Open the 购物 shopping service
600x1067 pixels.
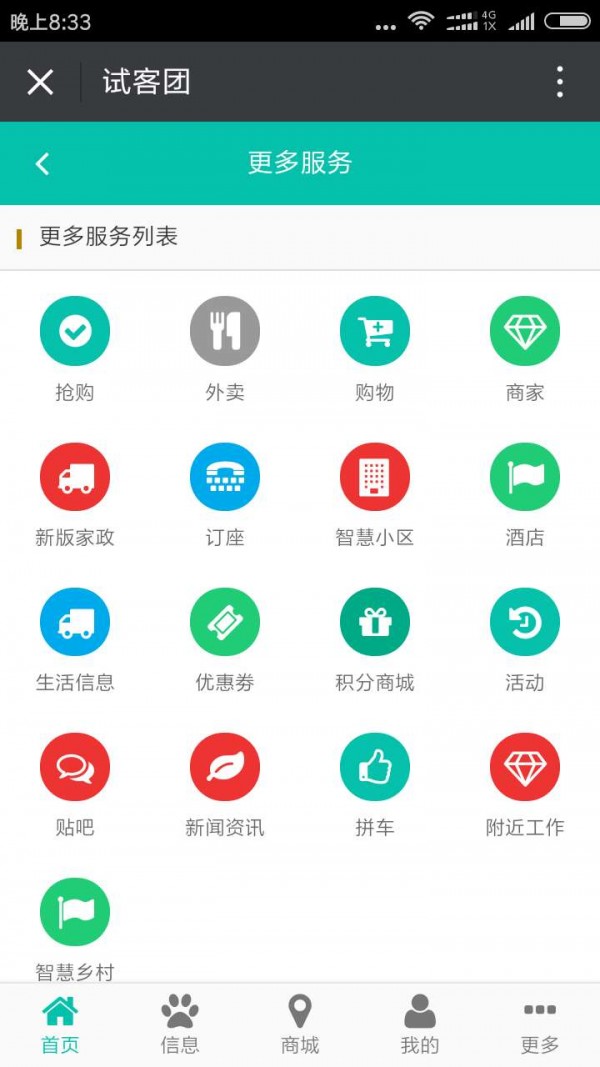pos(375,332)
